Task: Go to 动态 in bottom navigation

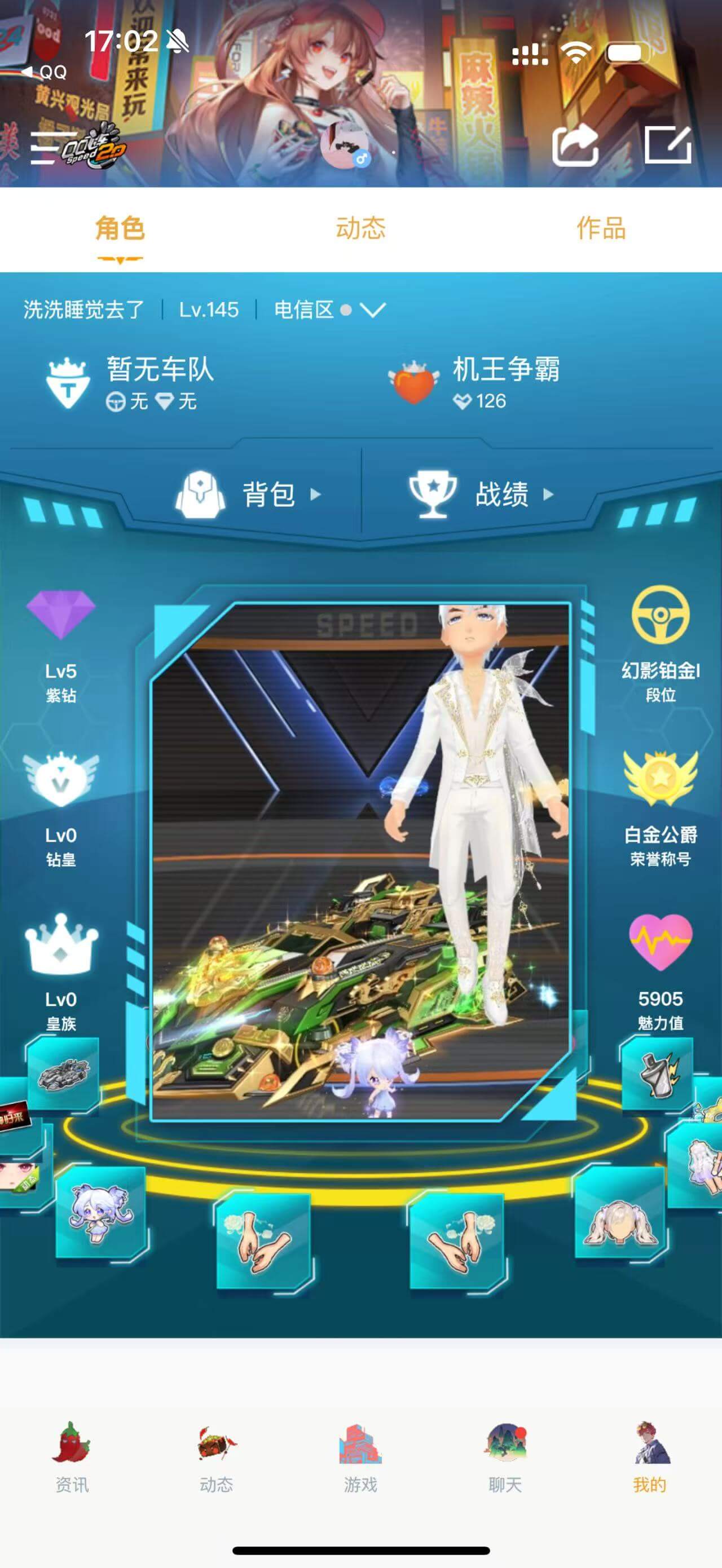Action: [x=216, y=1457]
